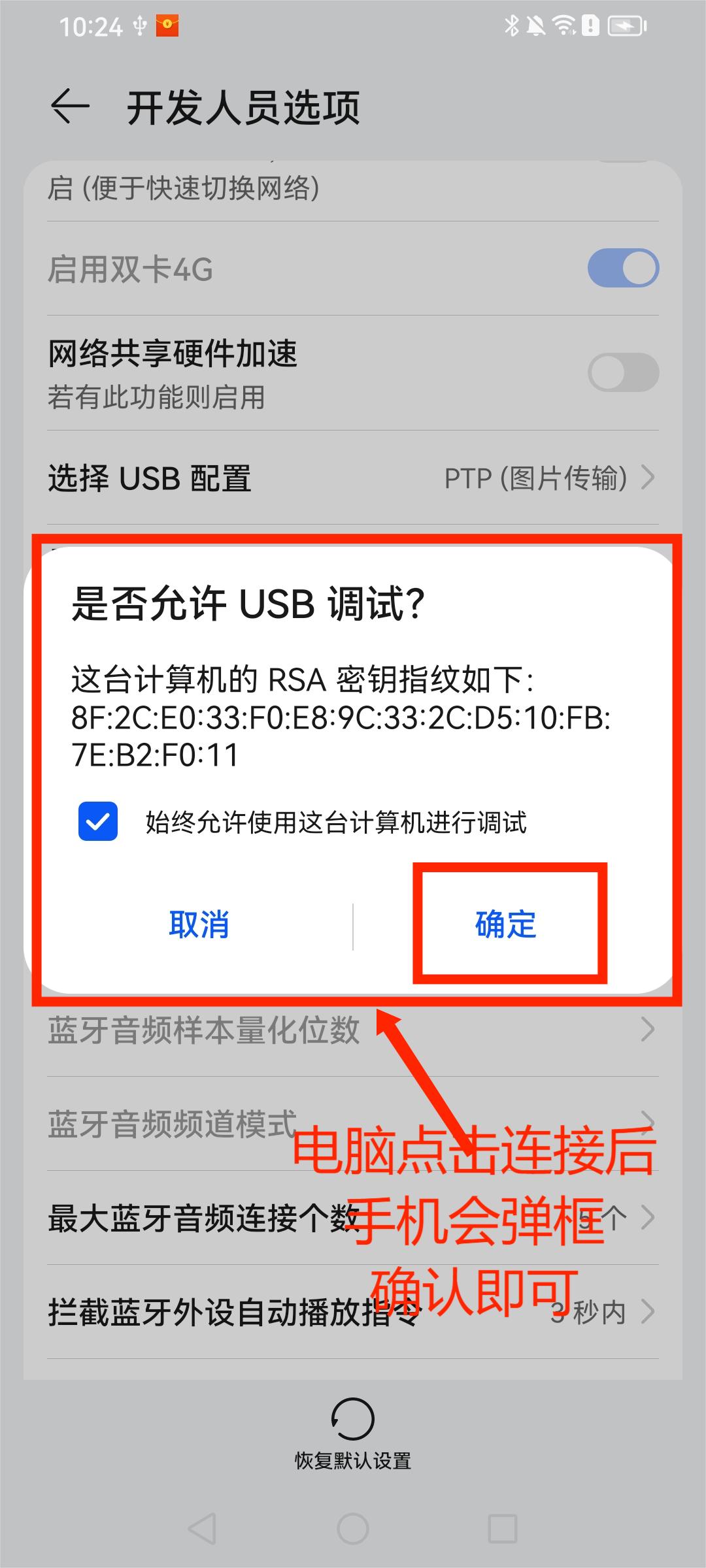
Task: Toggle 启用双卡4G switch
Action: point(622,268)
